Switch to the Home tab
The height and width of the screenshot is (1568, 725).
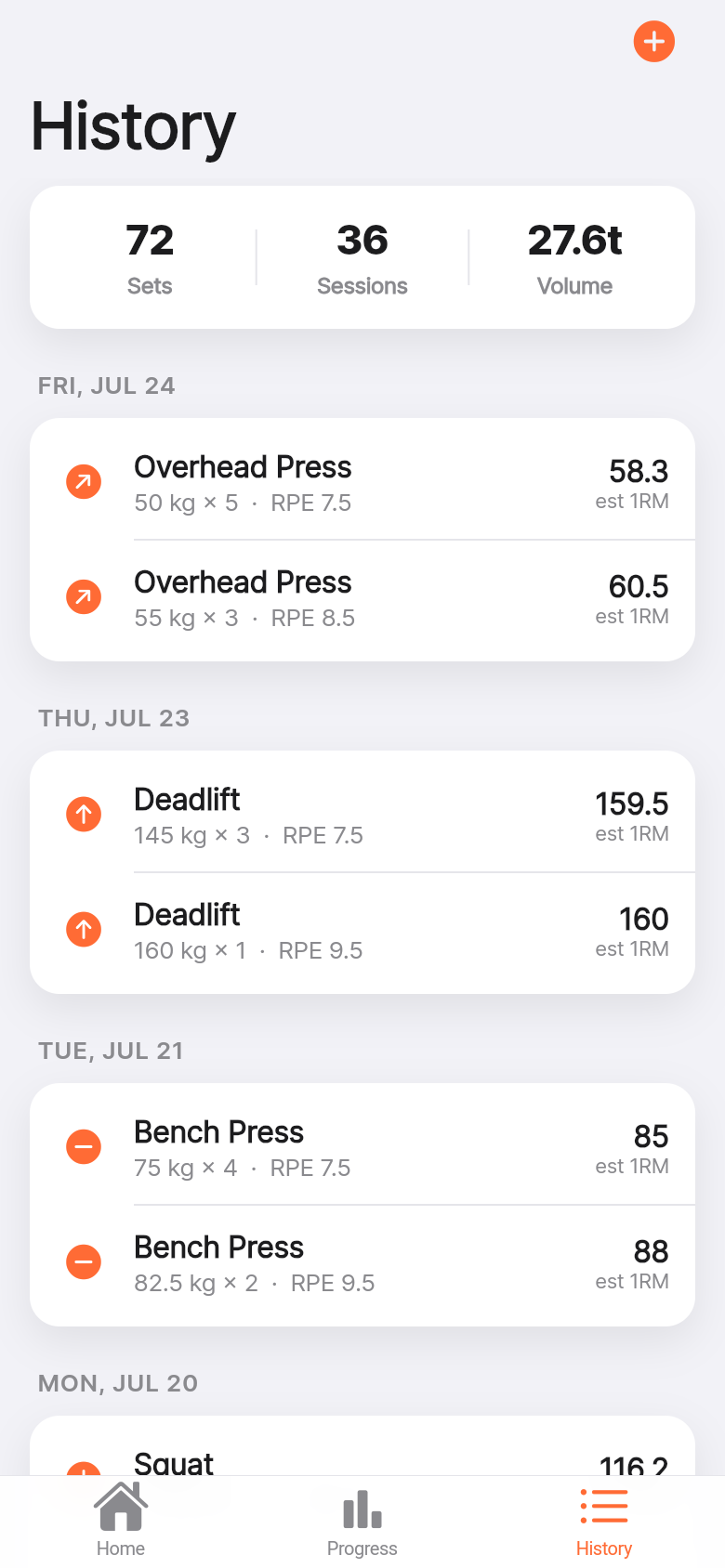[x=121, y=1520]
